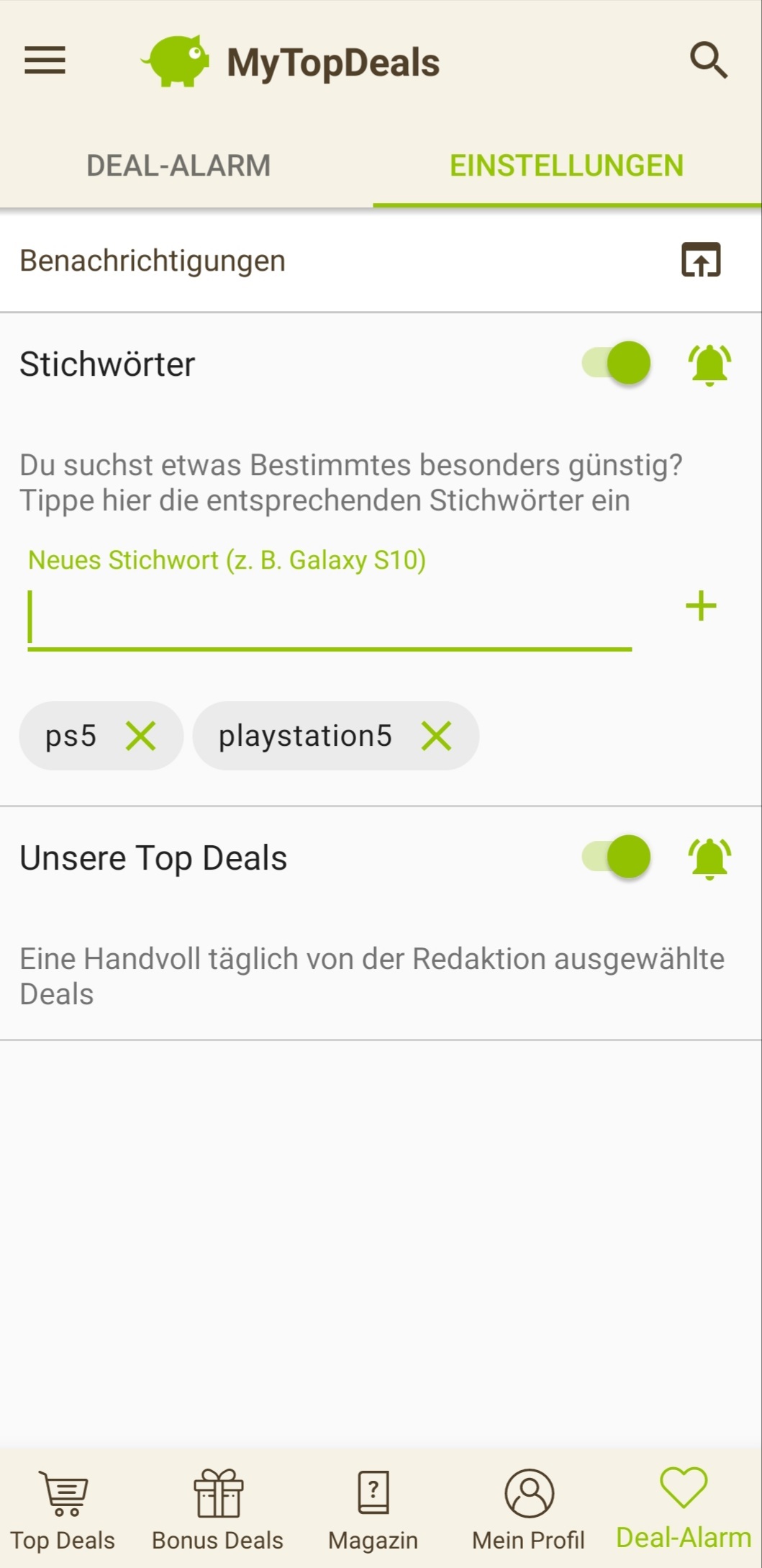Remove the ps5 keyword chip
762x1568 pixels.
[x=141, y=736]
